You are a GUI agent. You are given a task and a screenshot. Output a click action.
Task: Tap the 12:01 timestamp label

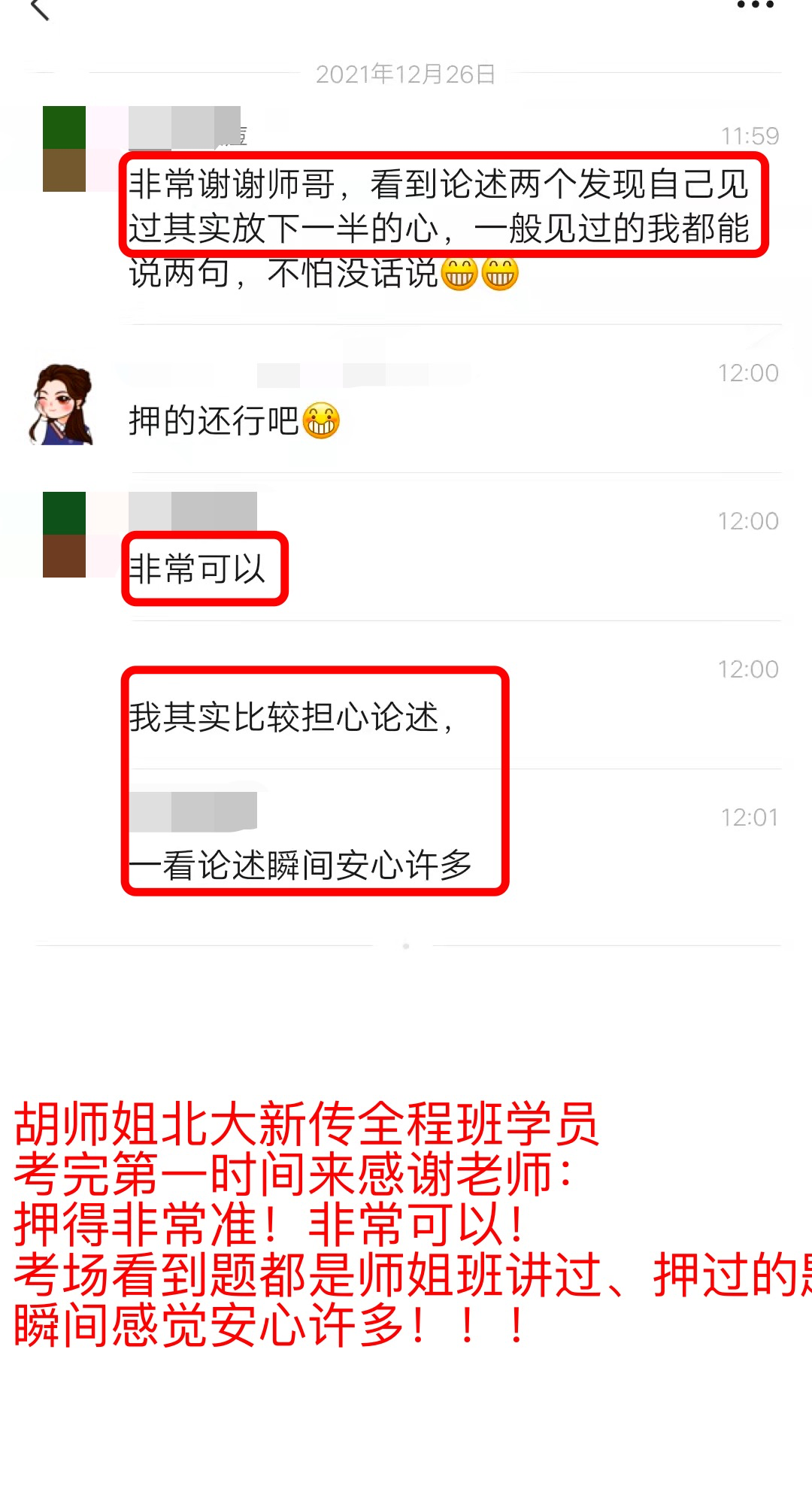pyautogui.click(x=748, y=817)
